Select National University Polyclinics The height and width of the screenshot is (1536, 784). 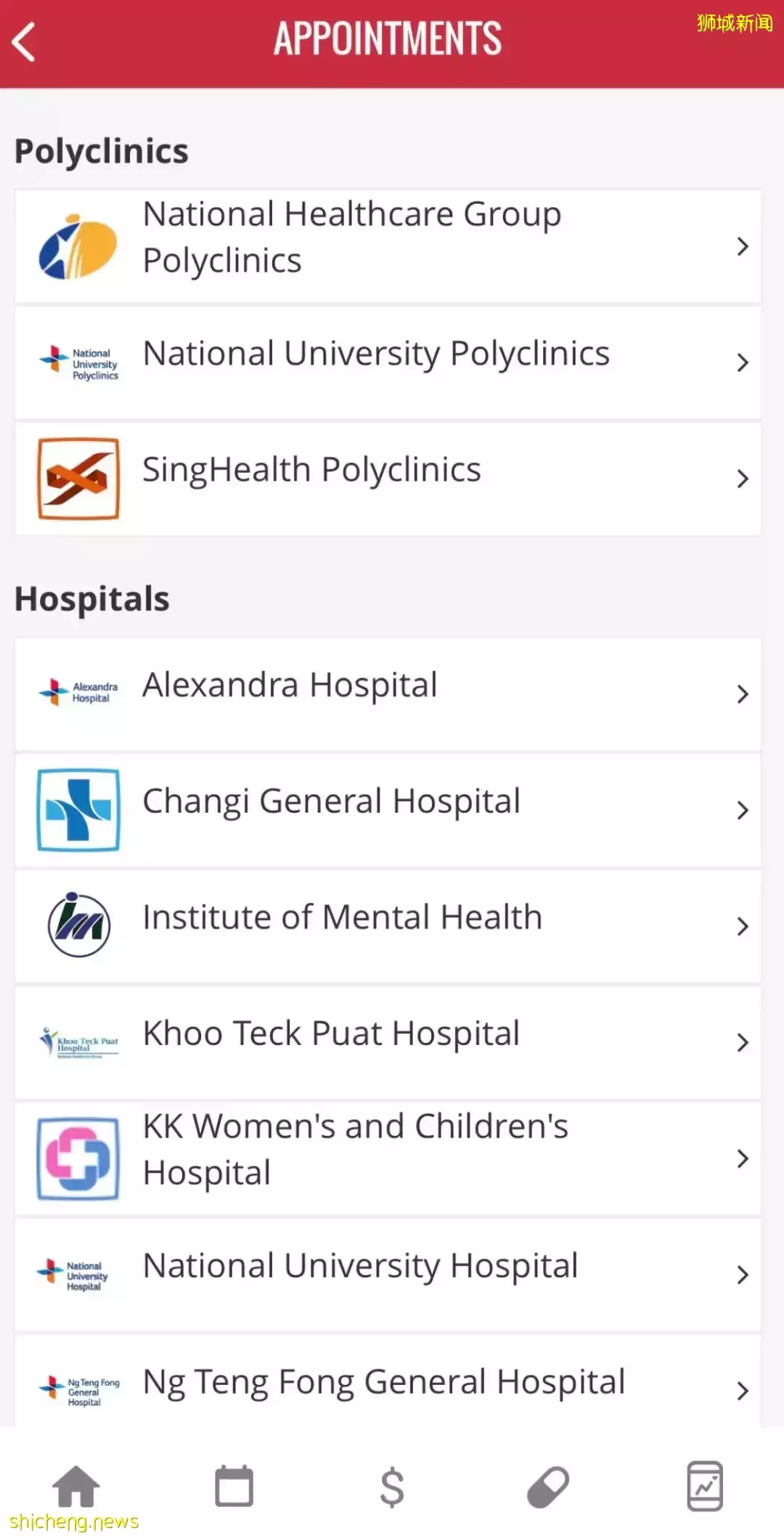coord(388,362)
